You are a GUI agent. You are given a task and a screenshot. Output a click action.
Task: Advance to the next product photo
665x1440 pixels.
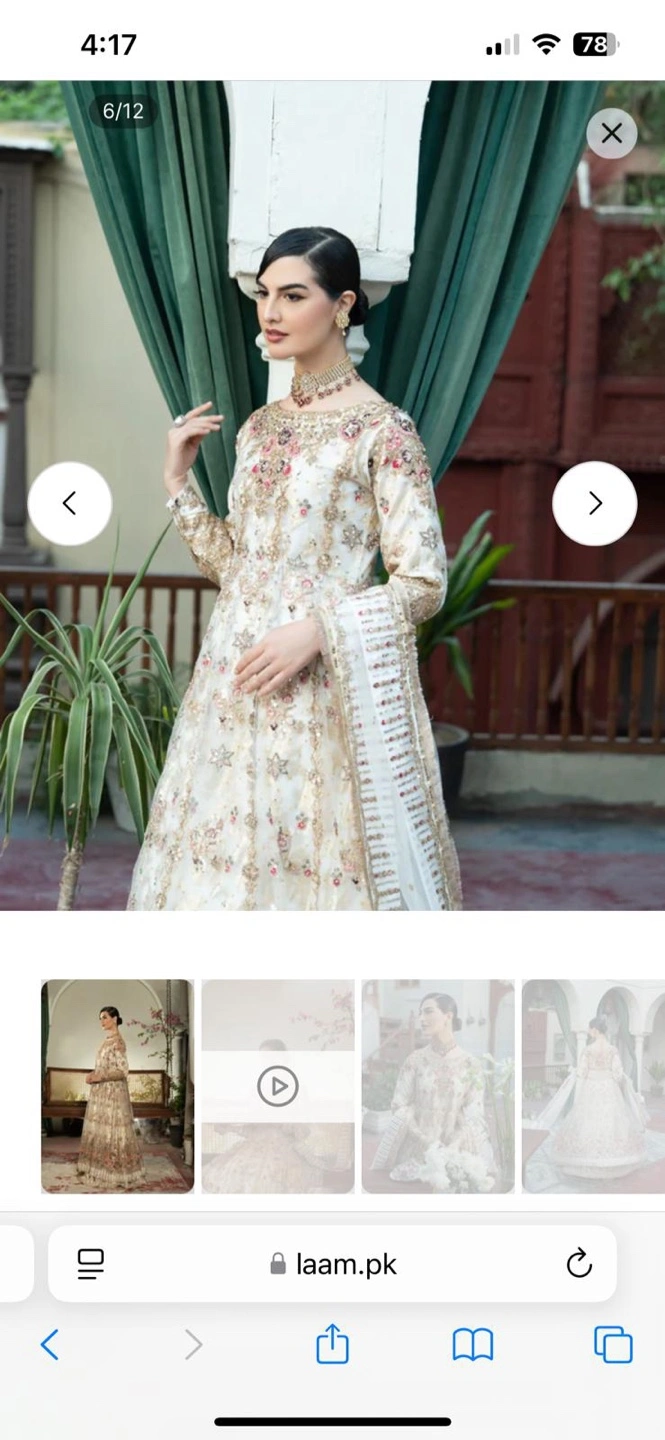pyautogui.click(x=595, y=503)
